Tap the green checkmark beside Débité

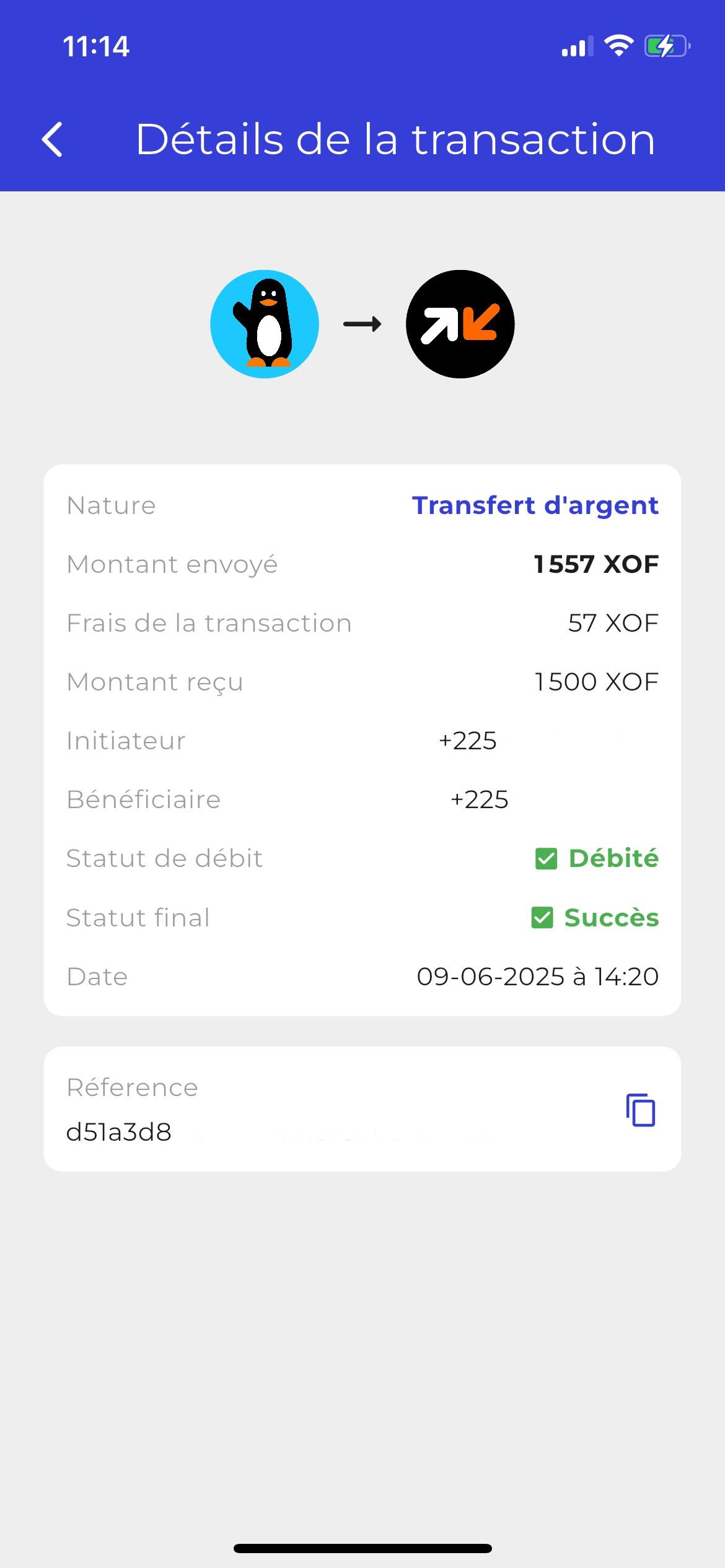tap(547, 858)
